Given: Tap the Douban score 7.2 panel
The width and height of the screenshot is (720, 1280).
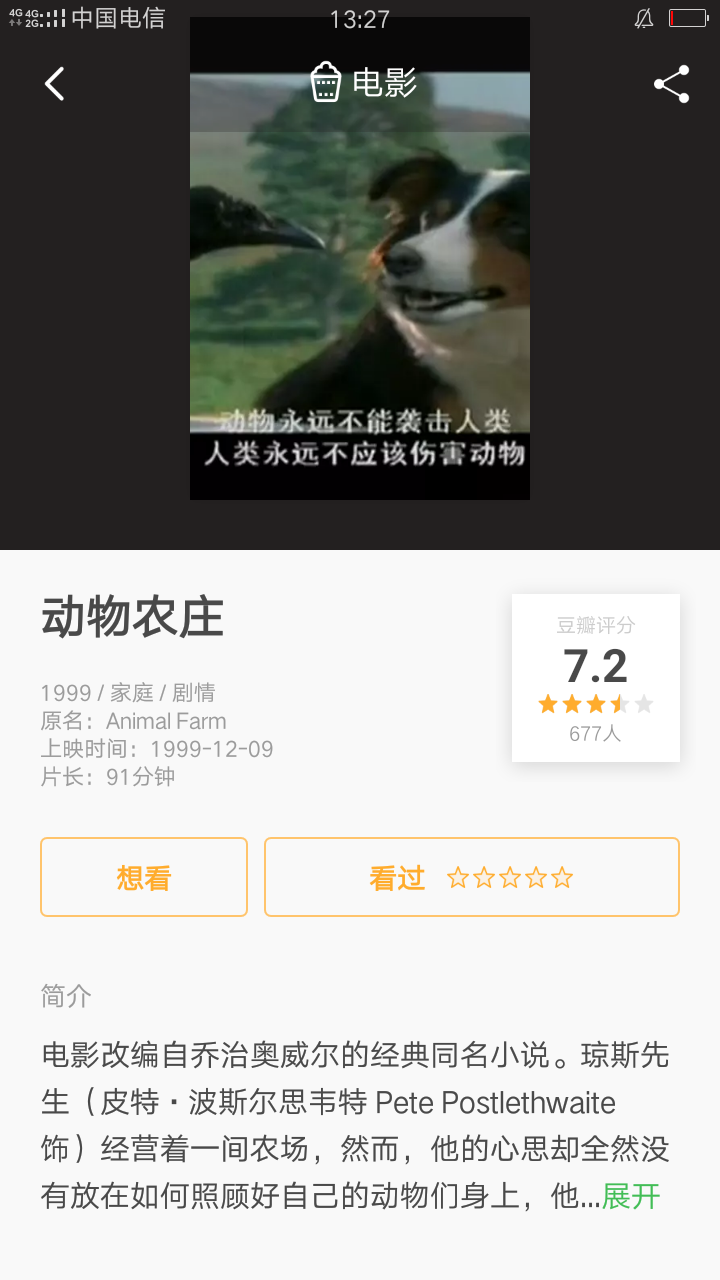Looking at the screenshot, I should [x=595, y=668].
